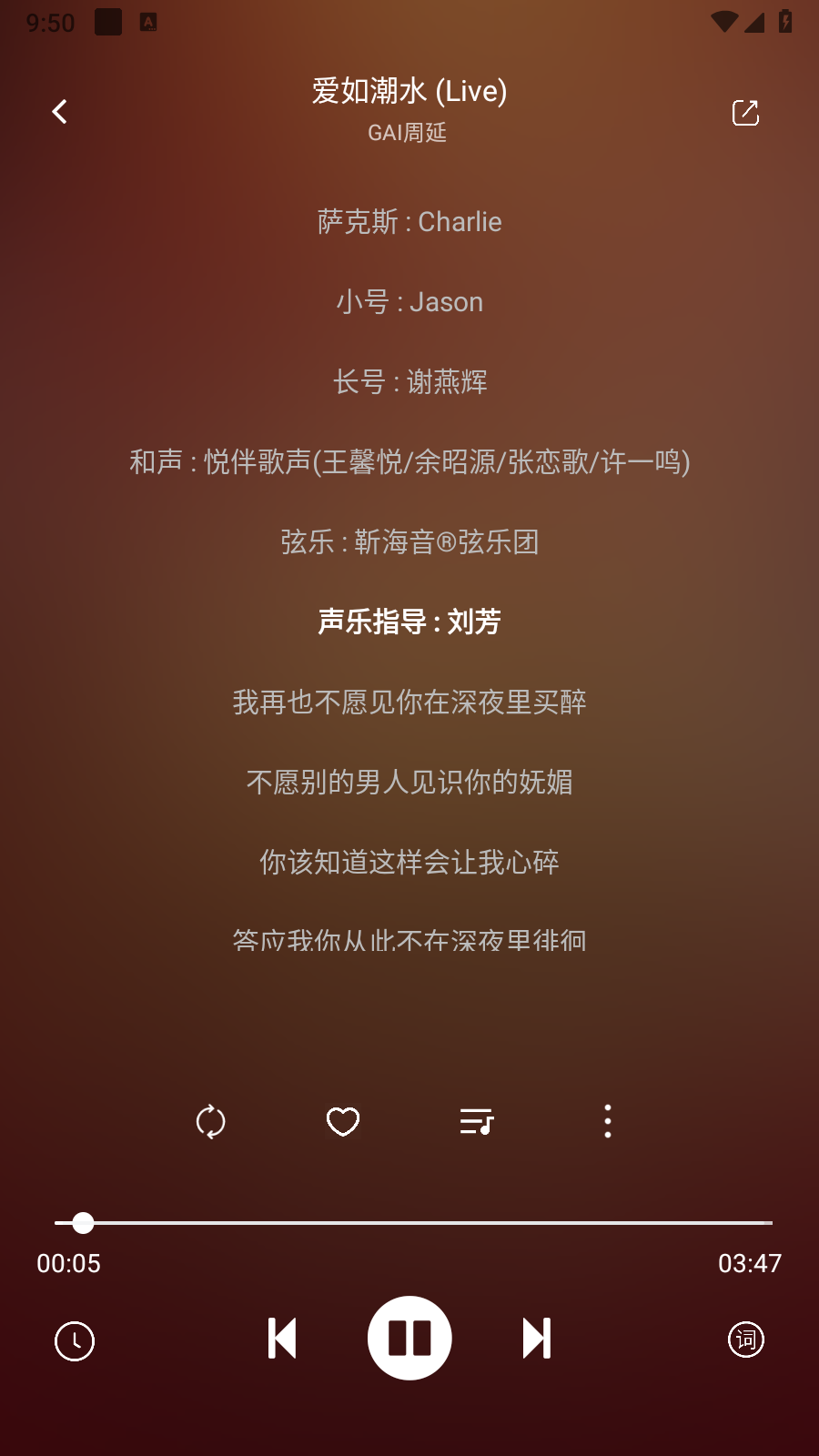Screen dimensions: 819x1456
Task: Tap the lyric 我再也不愿见你在深夜里买醉
Action: tap(409, 703)
